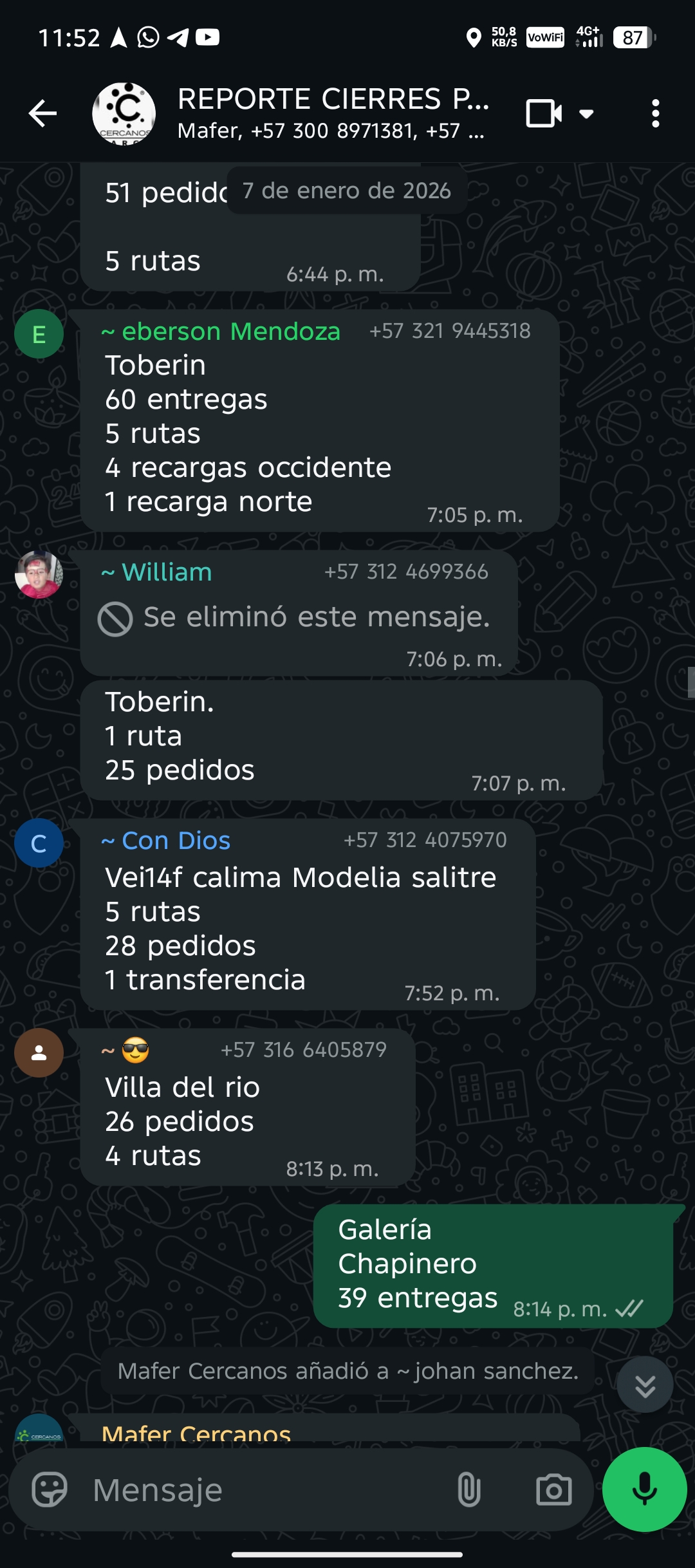
Task: Record a voice message
Action: [x=645, y=1489]
